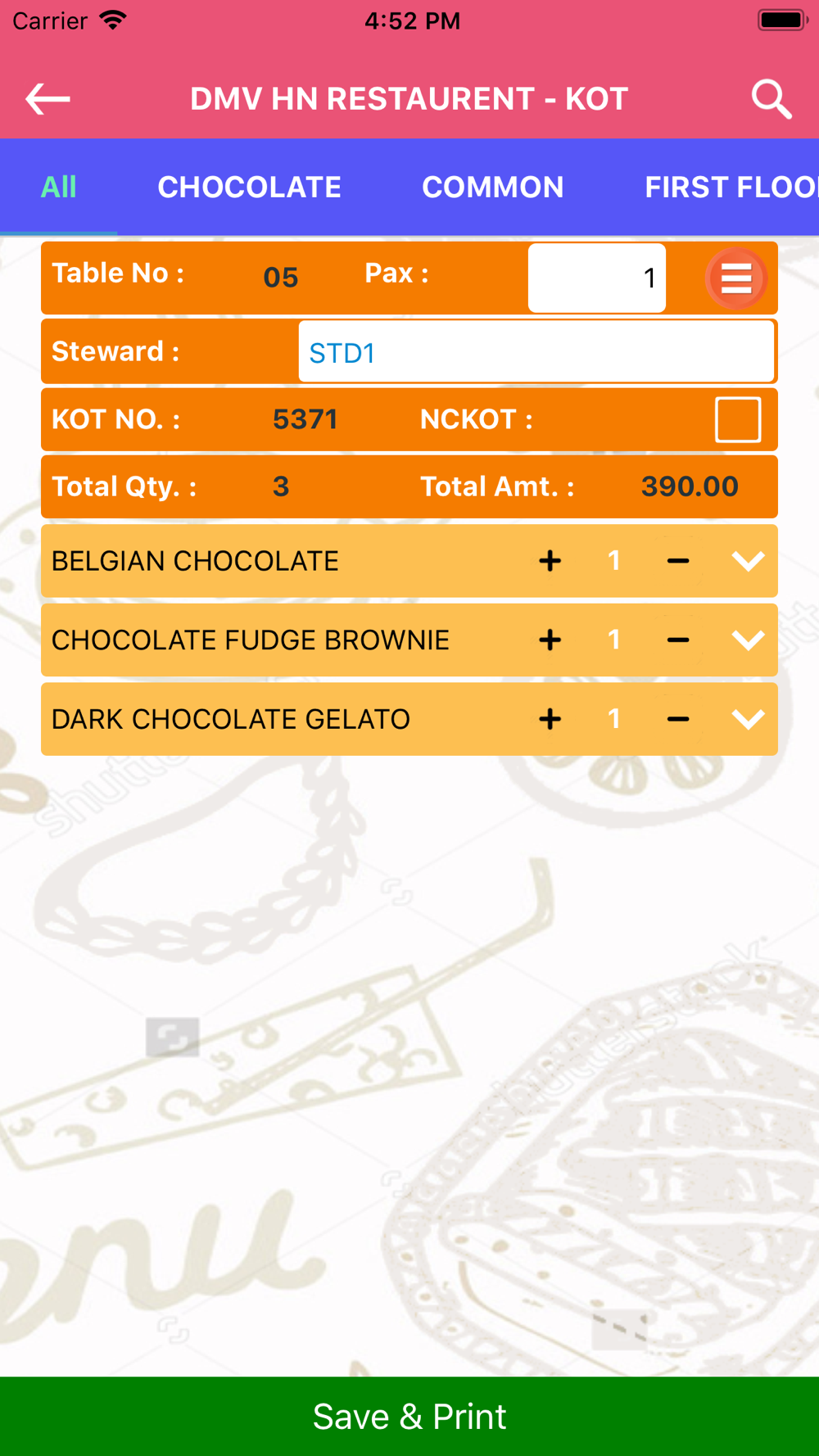Open the search magnifier icon
819x1456 pixels.
pos(771,99)
